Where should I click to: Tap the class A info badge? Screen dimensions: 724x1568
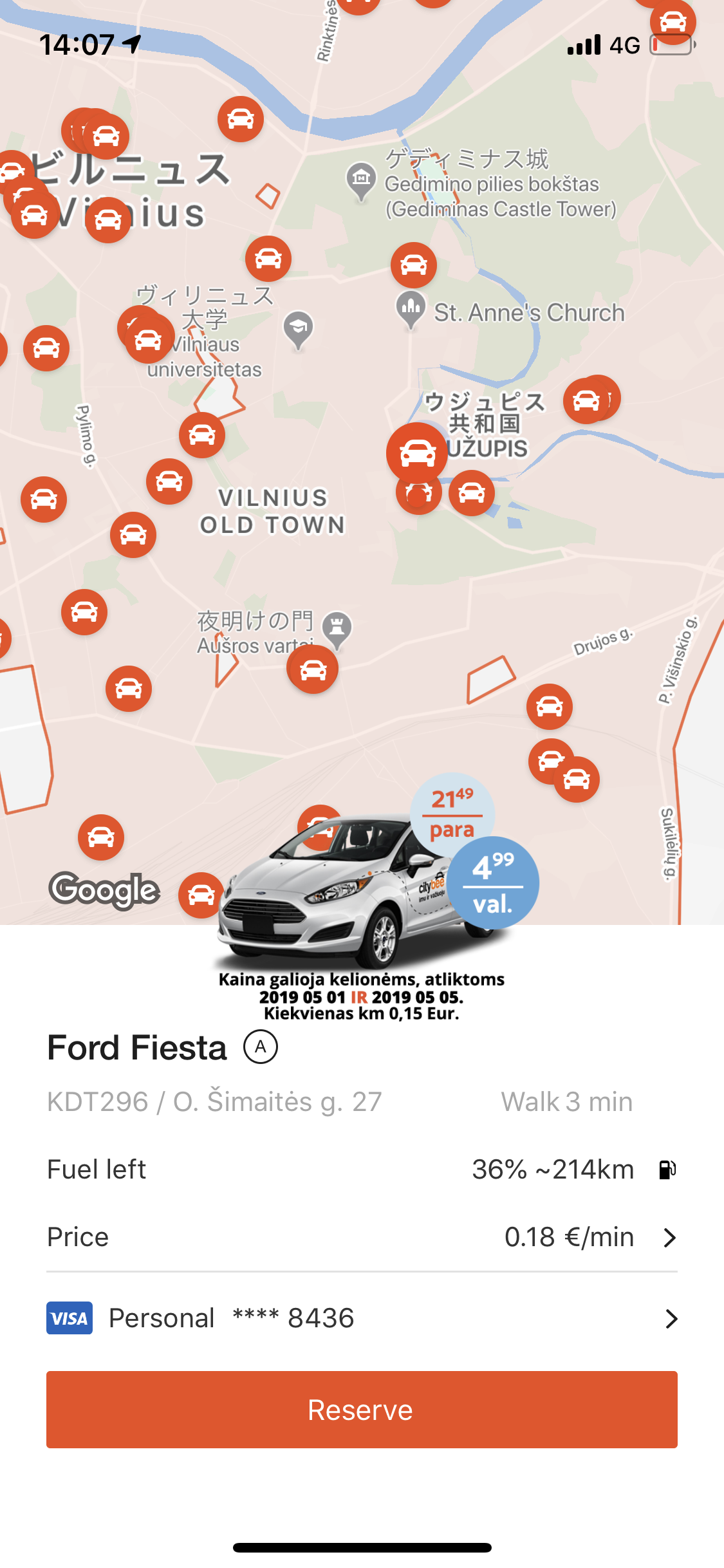[261, 1047]
